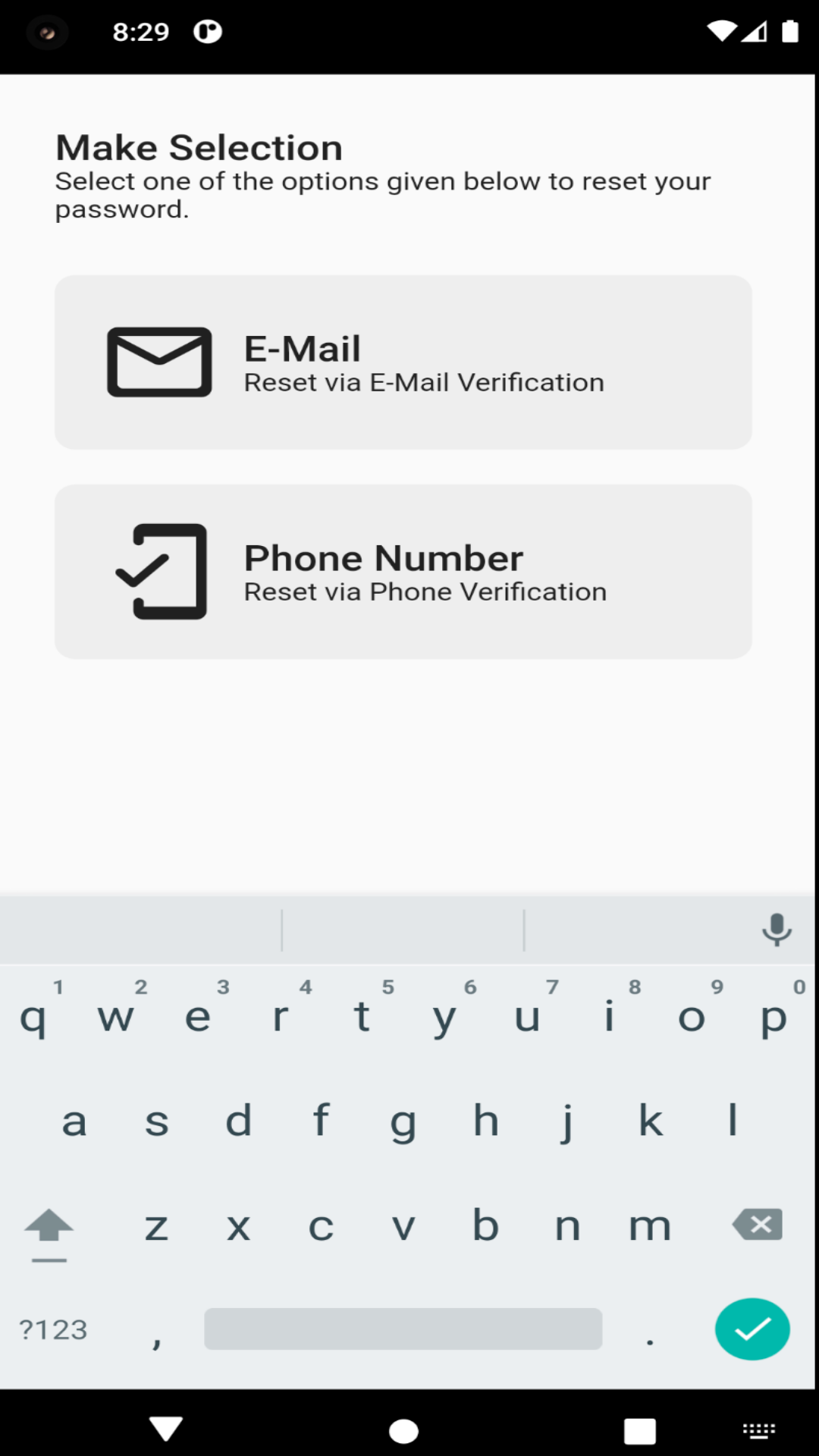The width and height of the screenshot is (819, 1456).
Task: Tap the keyboard's green checkmark enter key
Action: point(752,1329)
